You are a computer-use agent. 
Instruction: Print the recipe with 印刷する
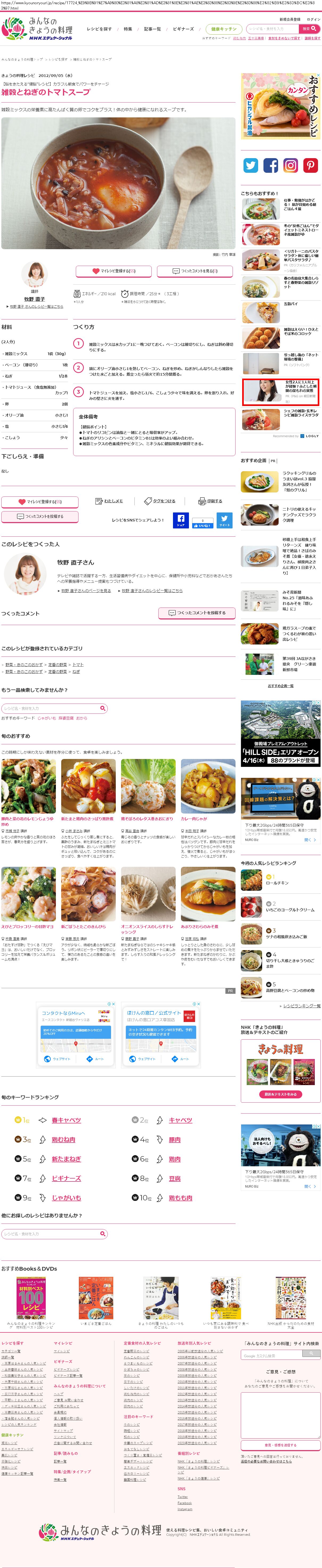[210, 501]
